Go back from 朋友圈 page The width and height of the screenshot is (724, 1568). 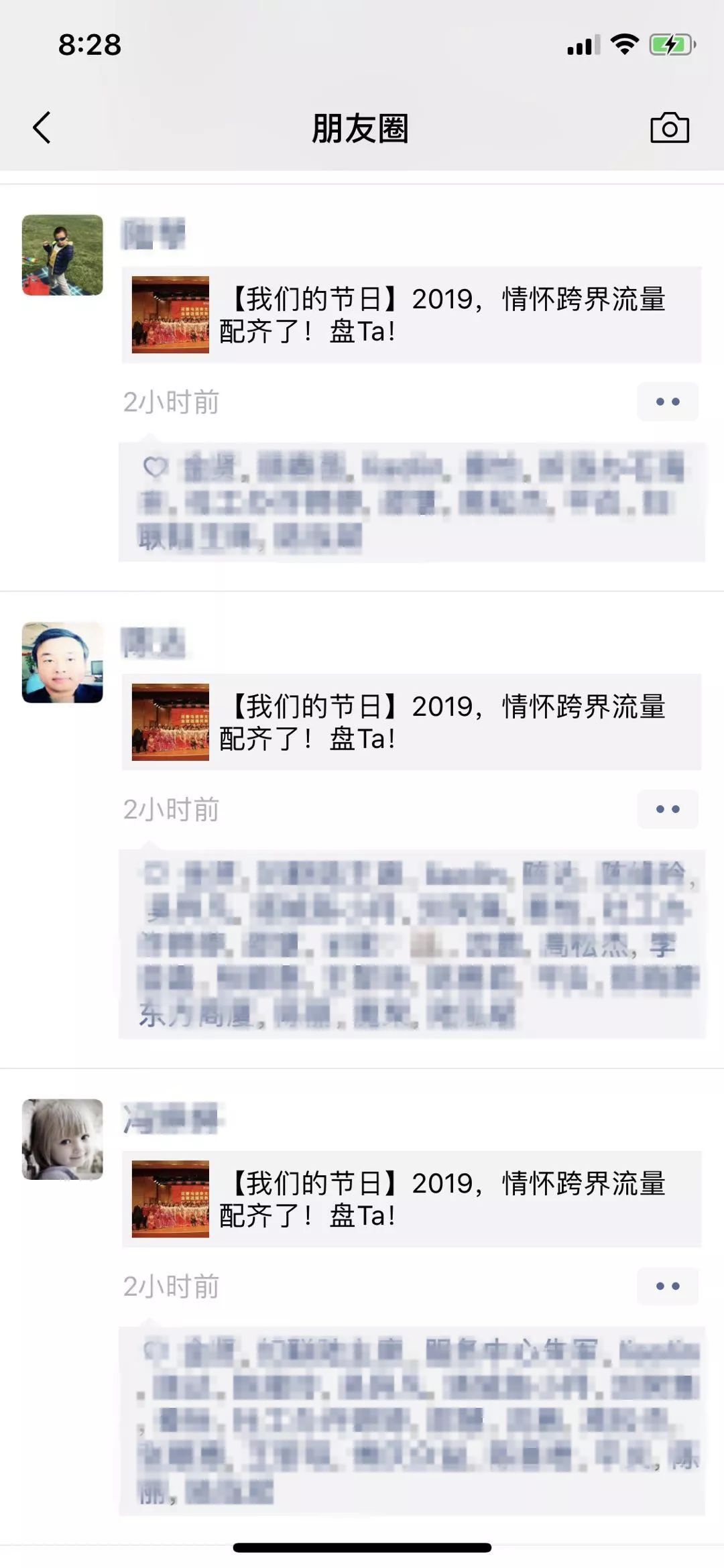[x=42, y=127]
